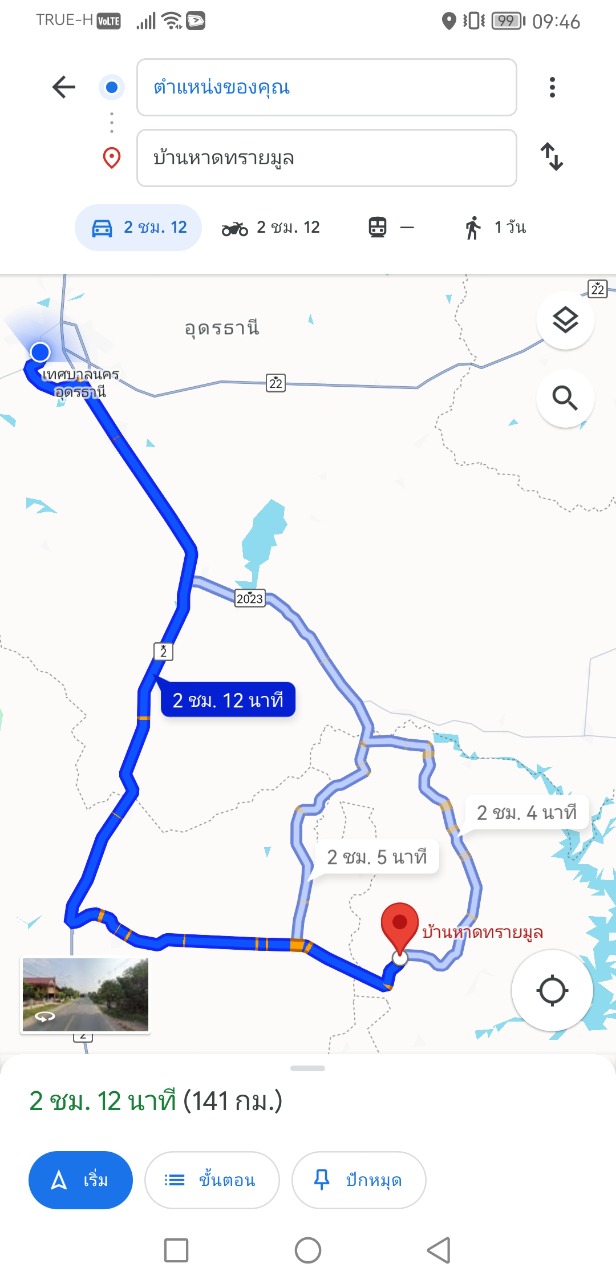
Task: Open the overflow menu for route options
Action: (552, 88)
